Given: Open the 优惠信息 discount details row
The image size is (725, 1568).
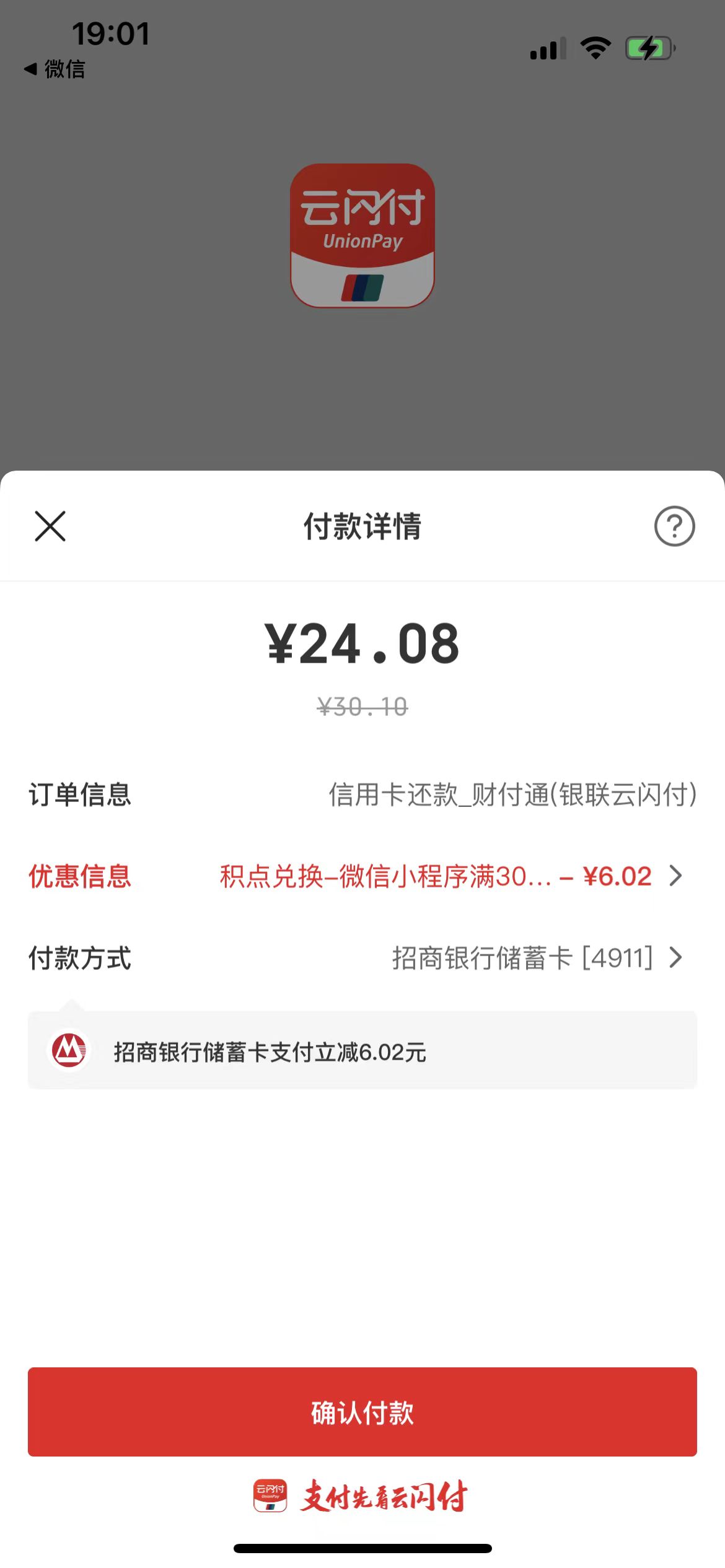Looking at the screenshot, I should pyautogui.click(x=362, y=876).
